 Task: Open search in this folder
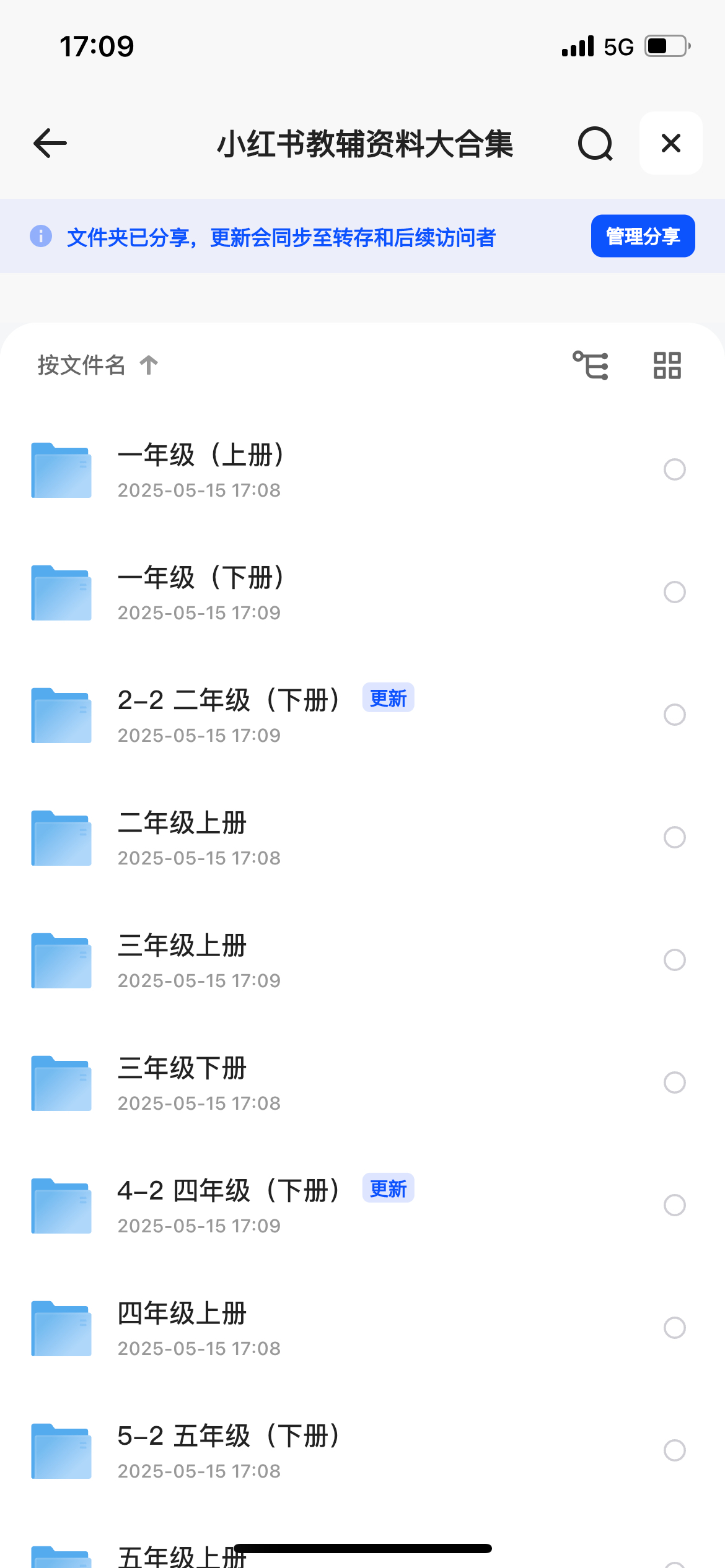coord(595,144)
